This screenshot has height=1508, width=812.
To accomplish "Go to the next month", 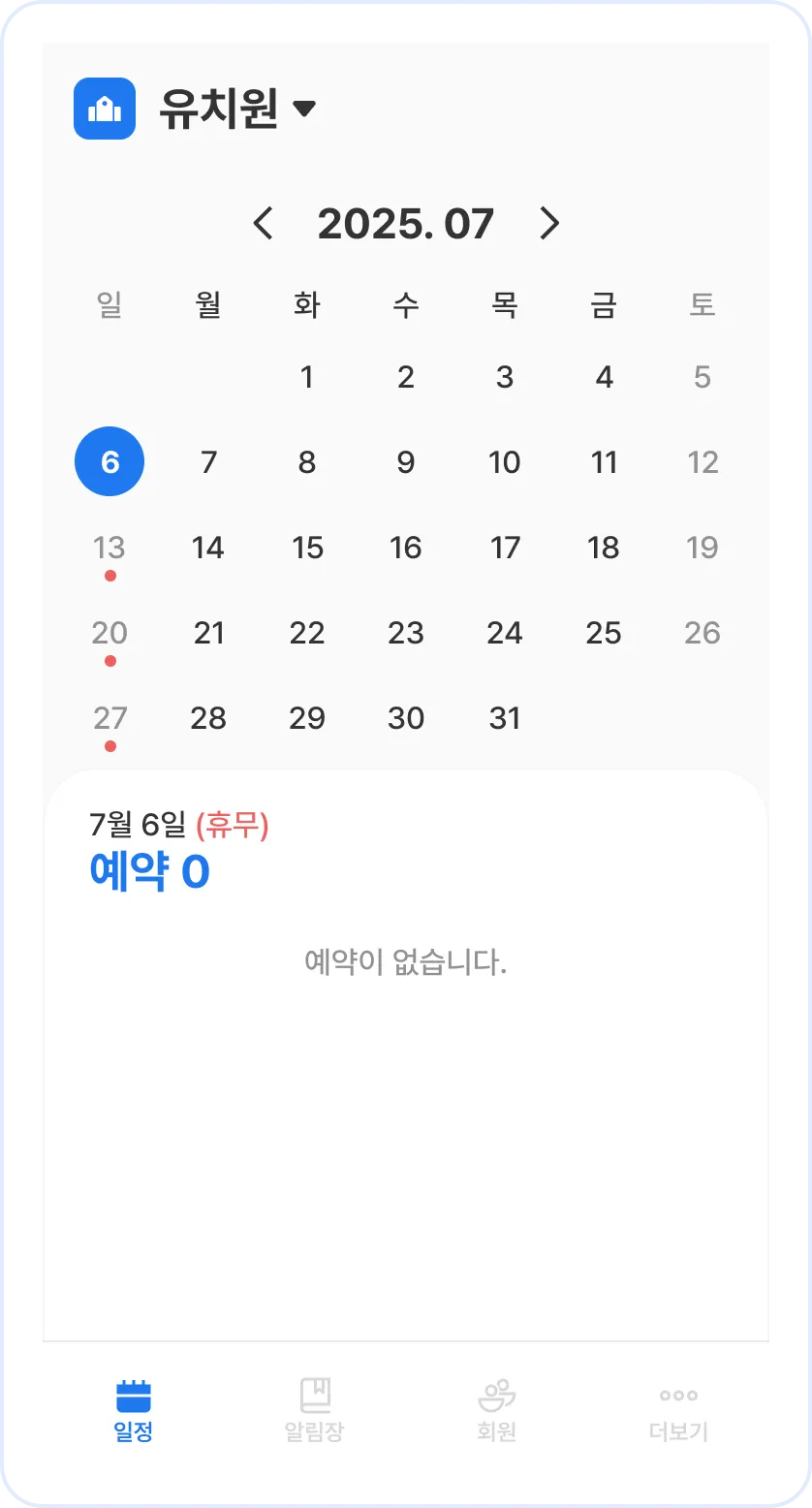I will point(549,224).
